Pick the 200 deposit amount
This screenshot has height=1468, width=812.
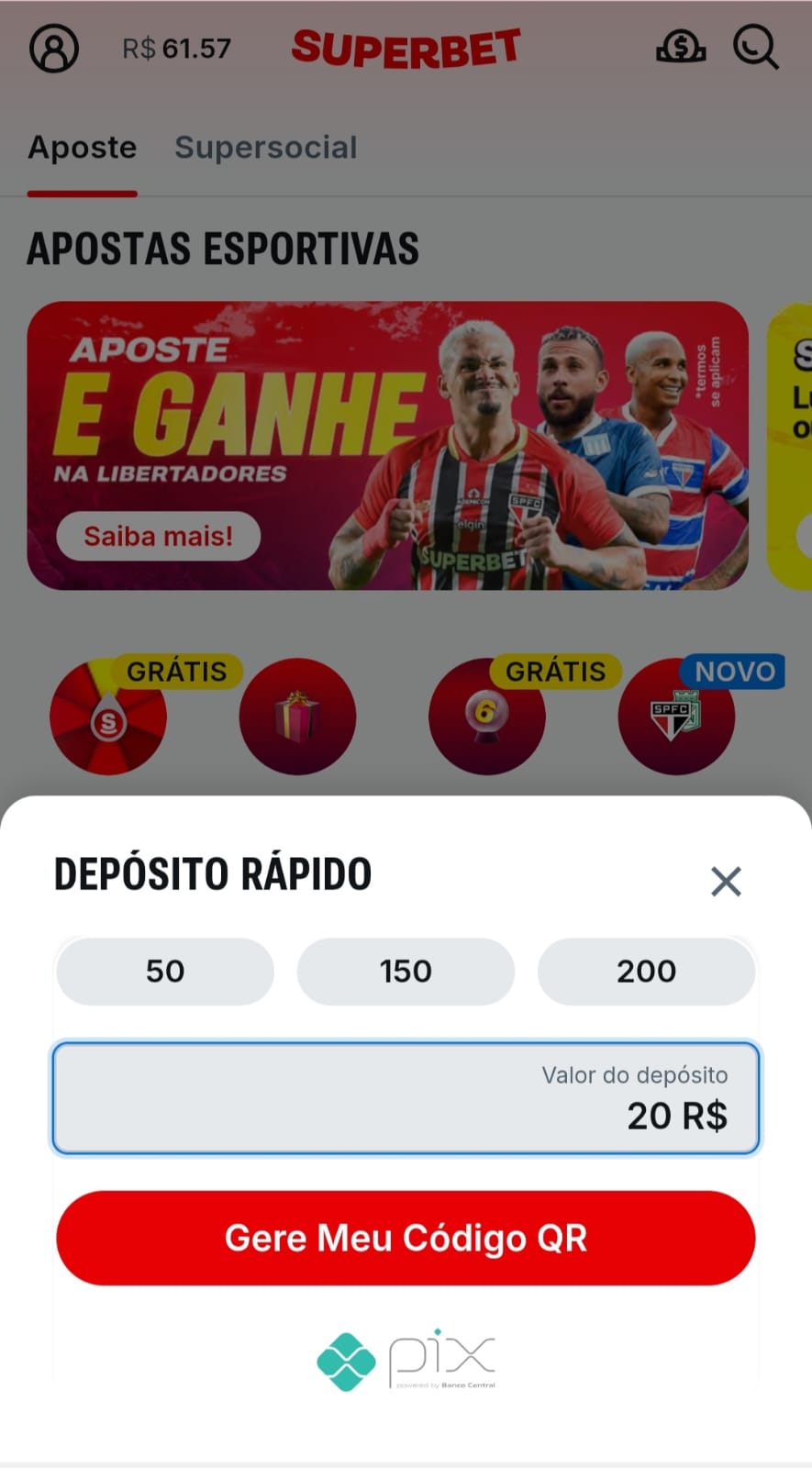(x=646, y=972)
